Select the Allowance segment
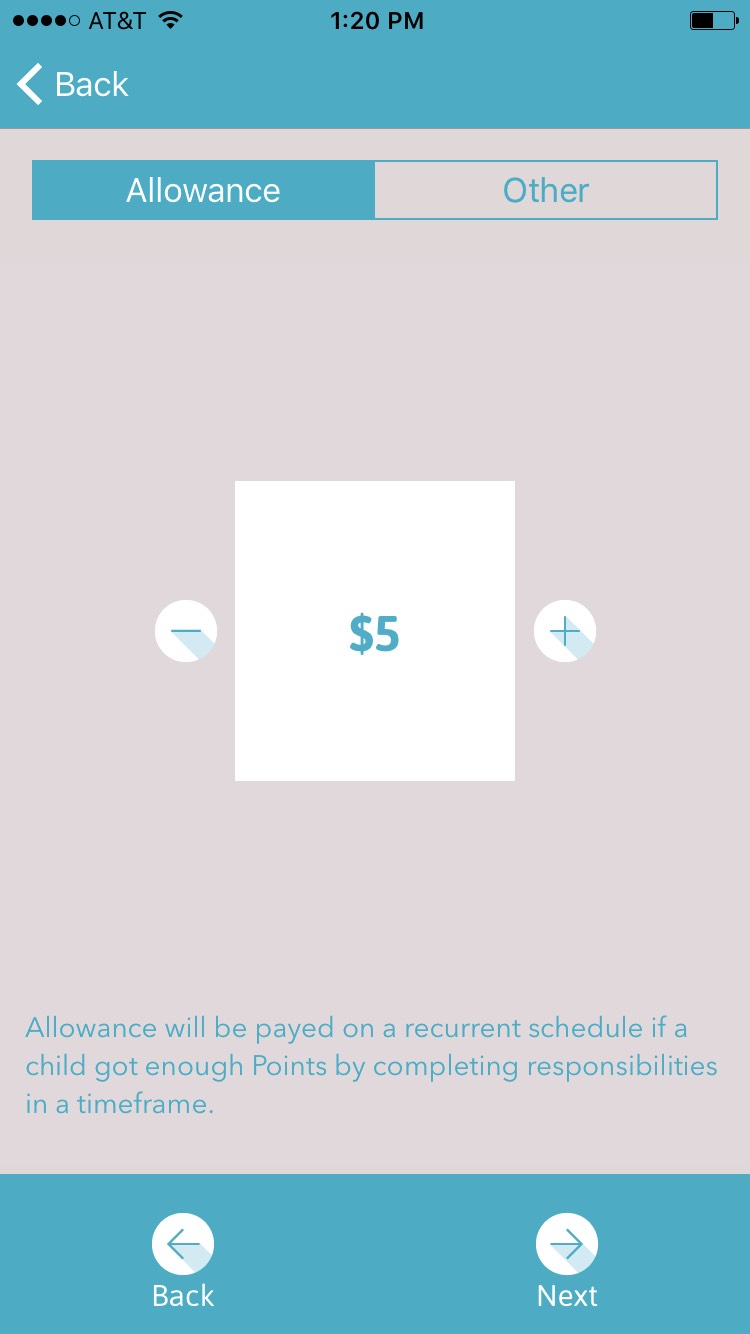Screen dimensions: 750x1334 point(203,190)
